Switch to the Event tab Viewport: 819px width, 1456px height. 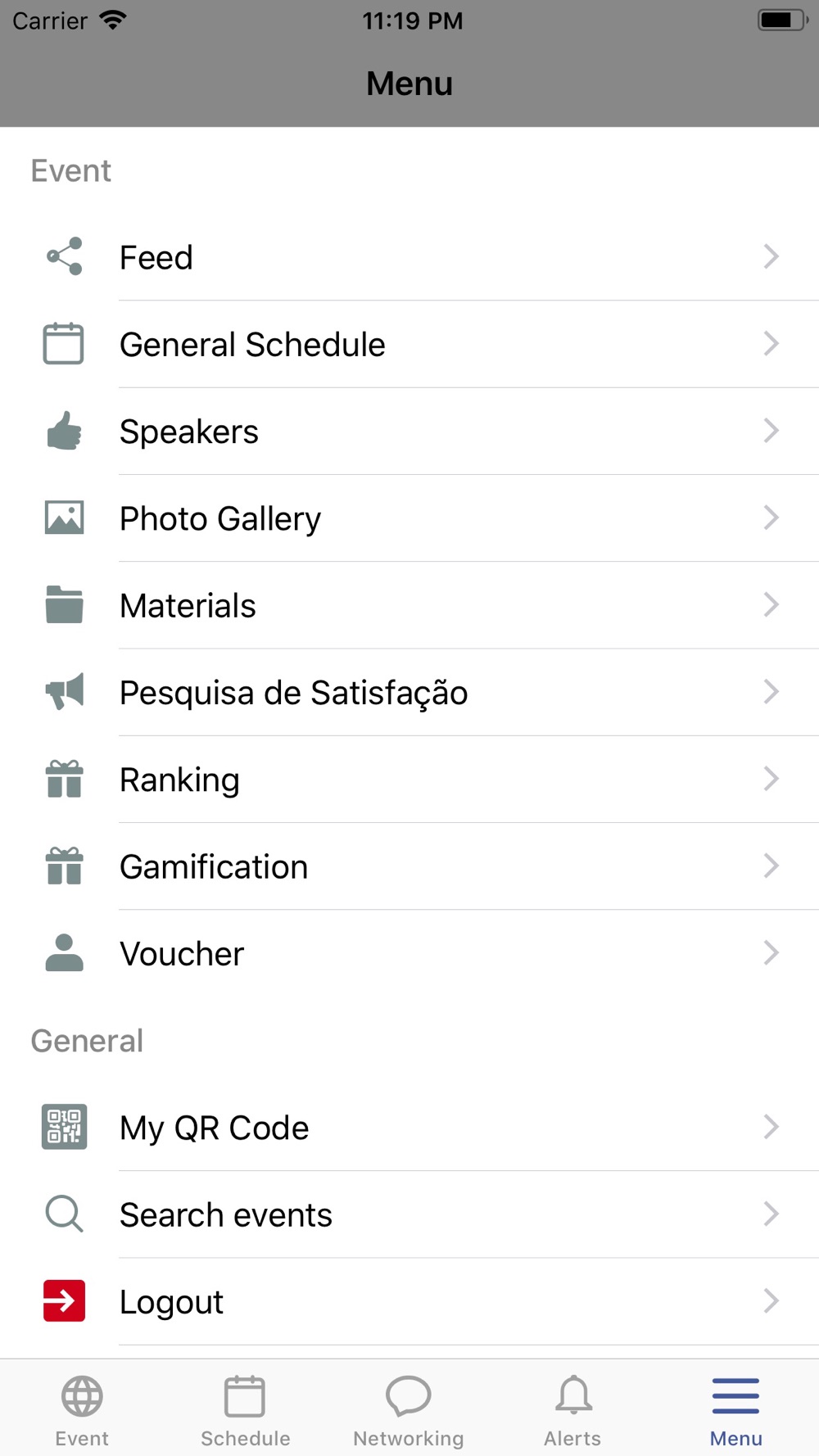coord(82,1410)
